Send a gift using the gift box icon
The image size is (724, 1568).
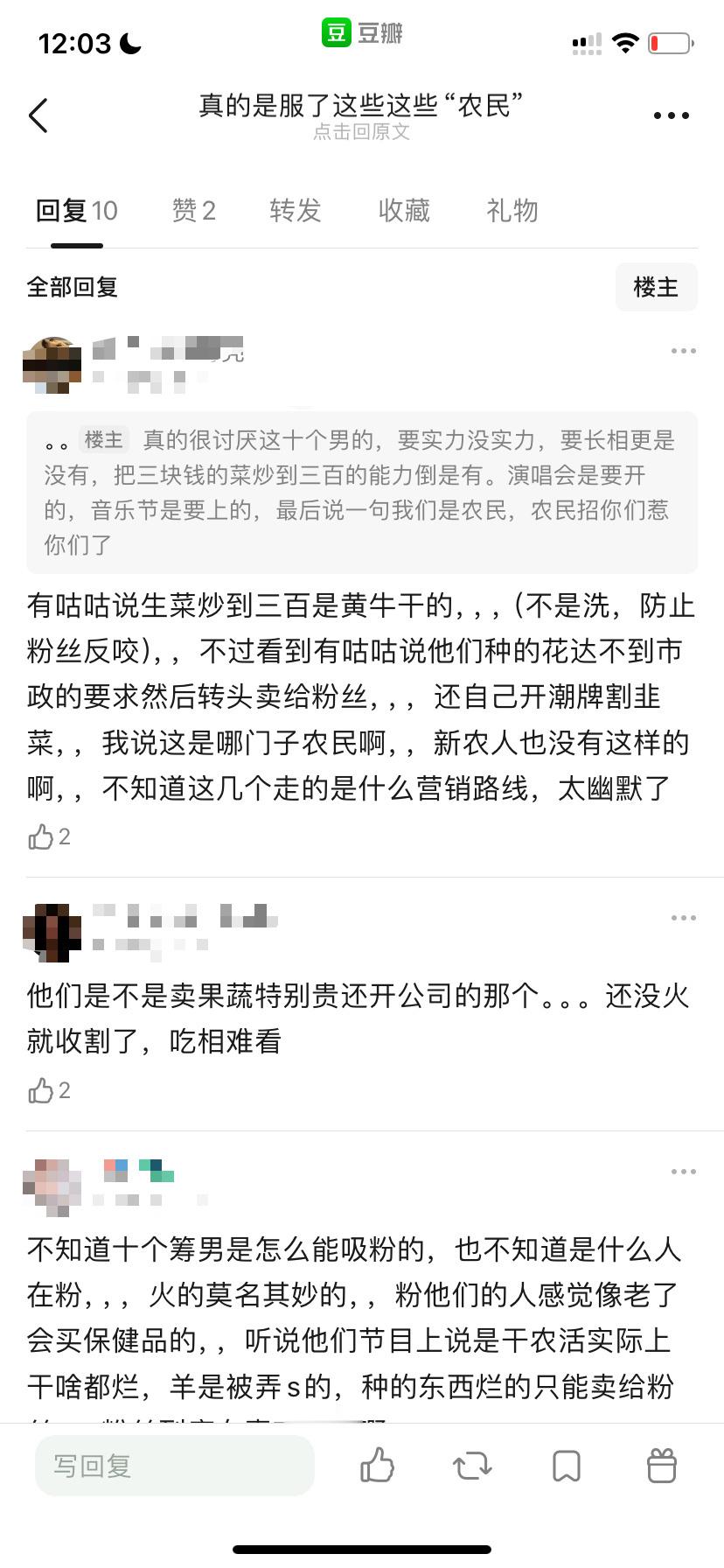coord(662,1465)
